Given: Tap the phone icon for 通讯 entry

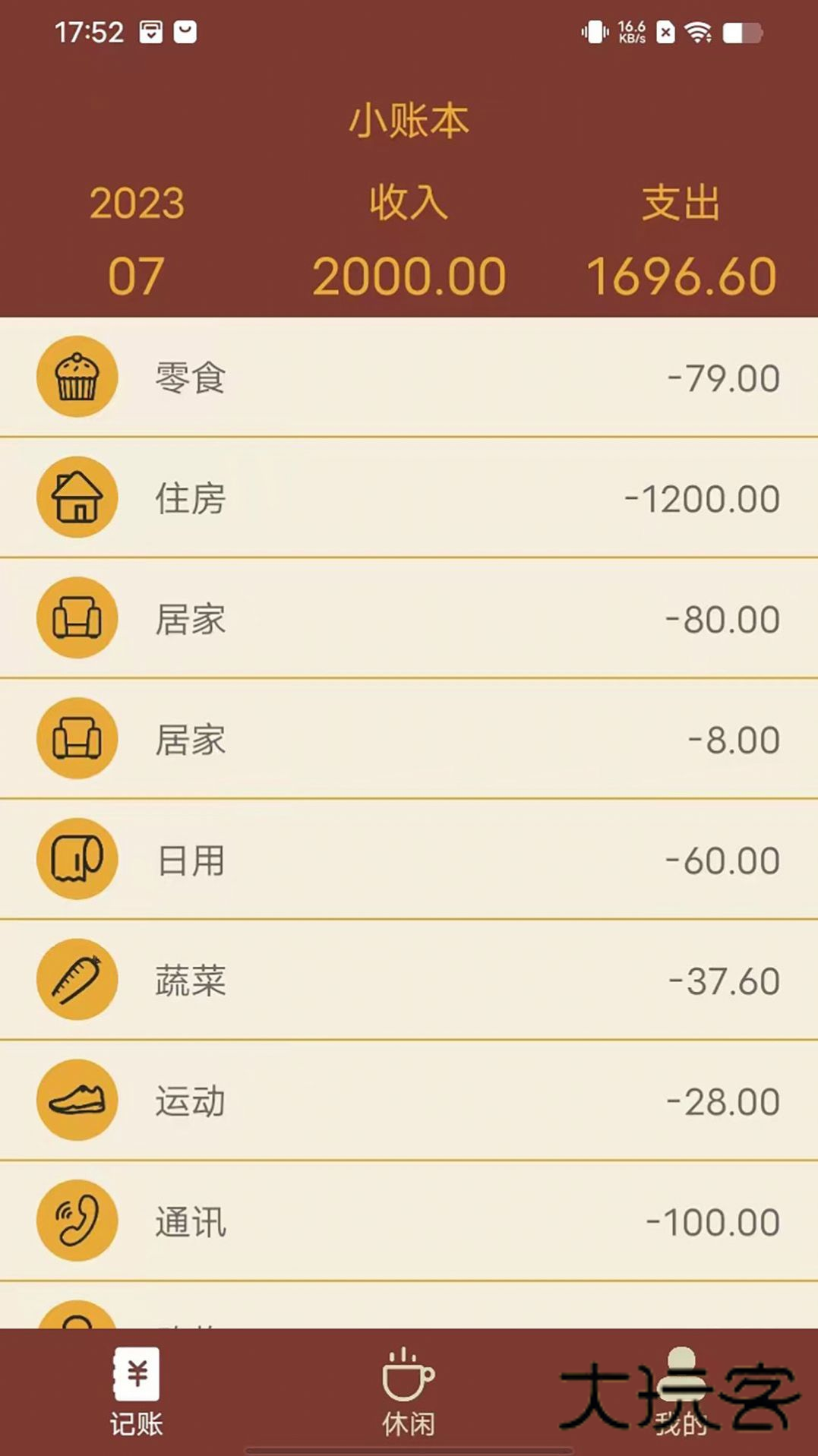Looking at the screenshot, I should tap(77, 1221).
